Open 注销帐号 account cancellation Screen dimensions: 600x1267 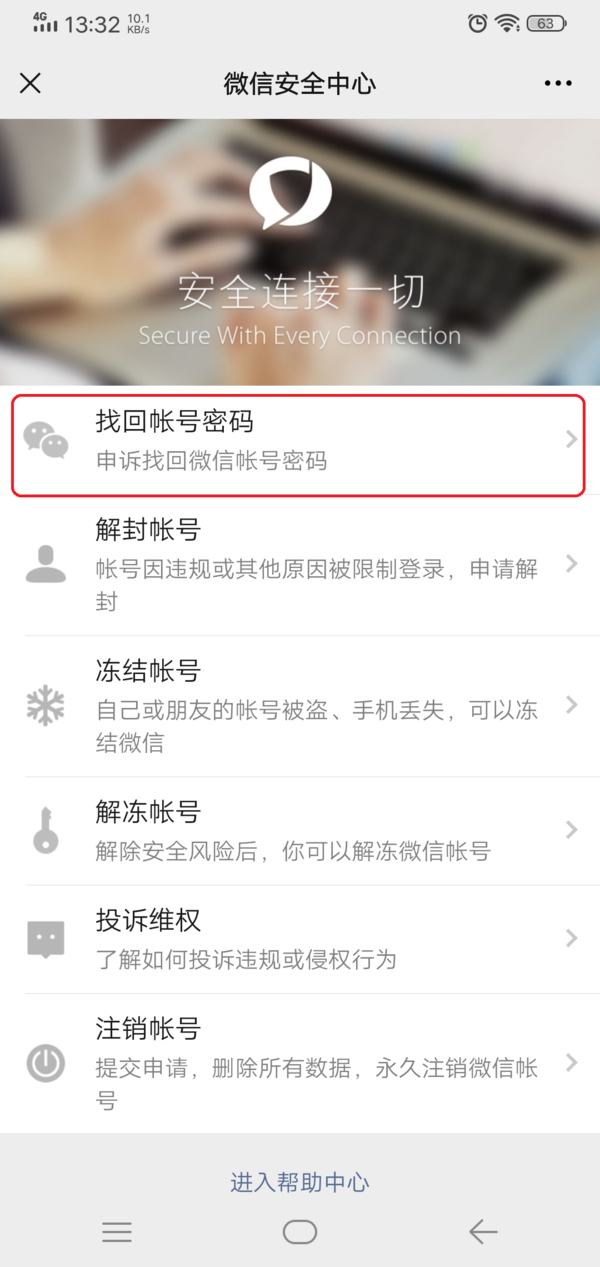(x=298, y=1062)
